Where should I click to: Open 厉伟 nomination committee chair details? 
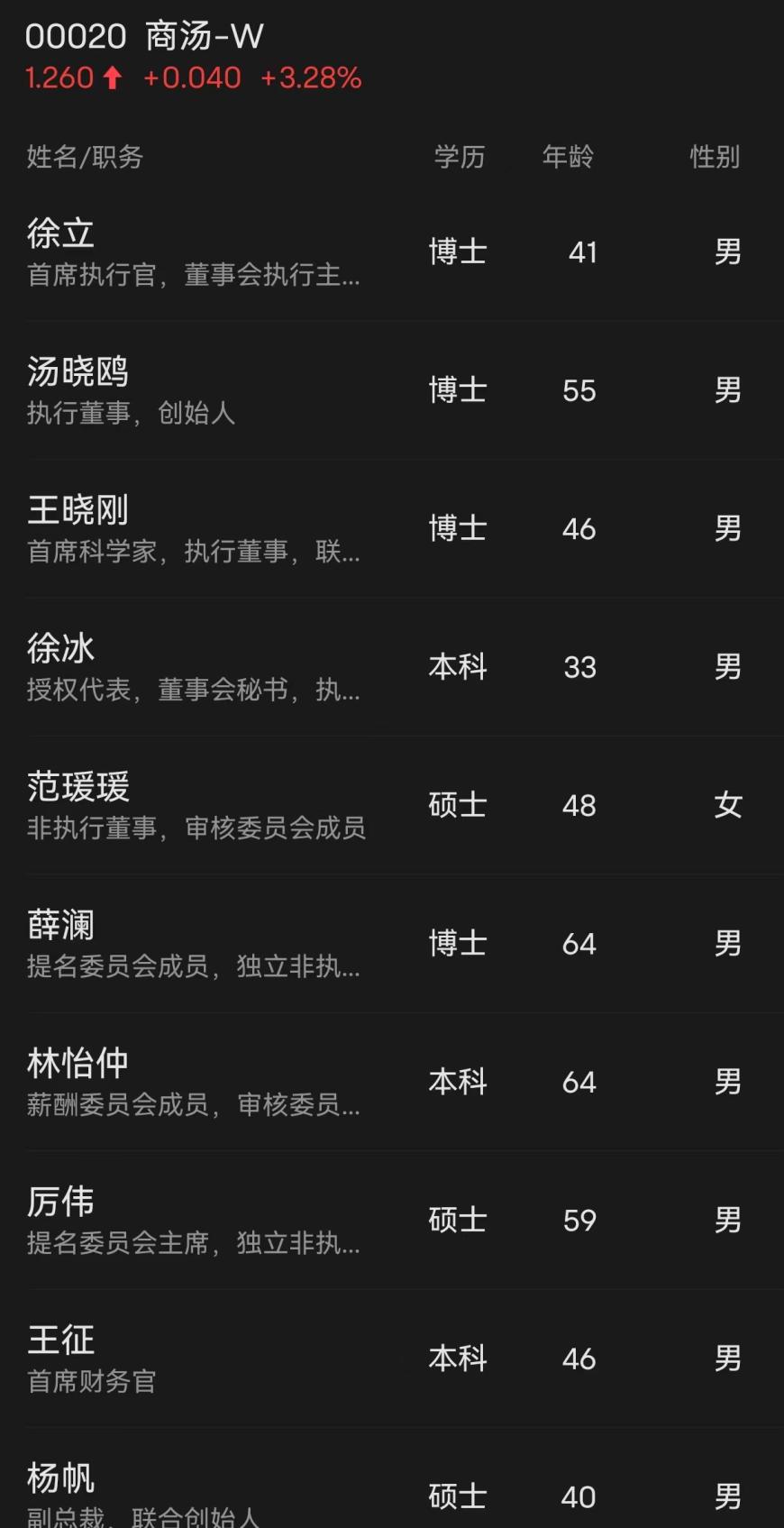click(x=392, y=1221)
